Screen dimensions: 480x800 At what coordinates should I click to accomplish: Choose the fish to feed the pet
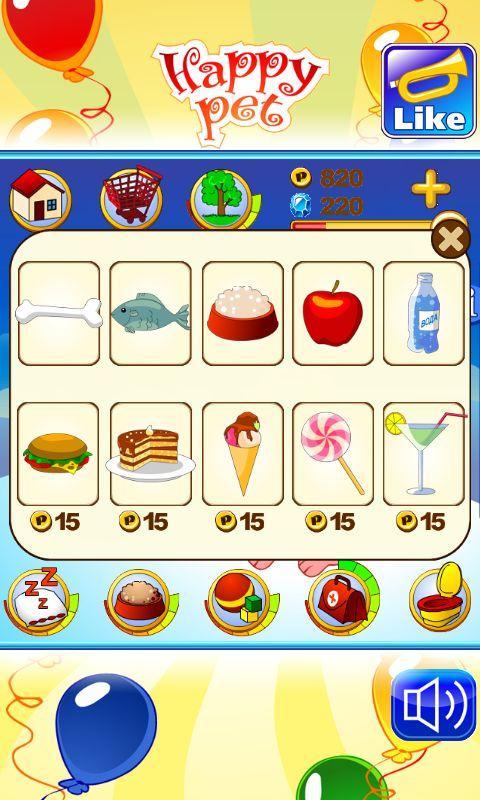(150, 313)
